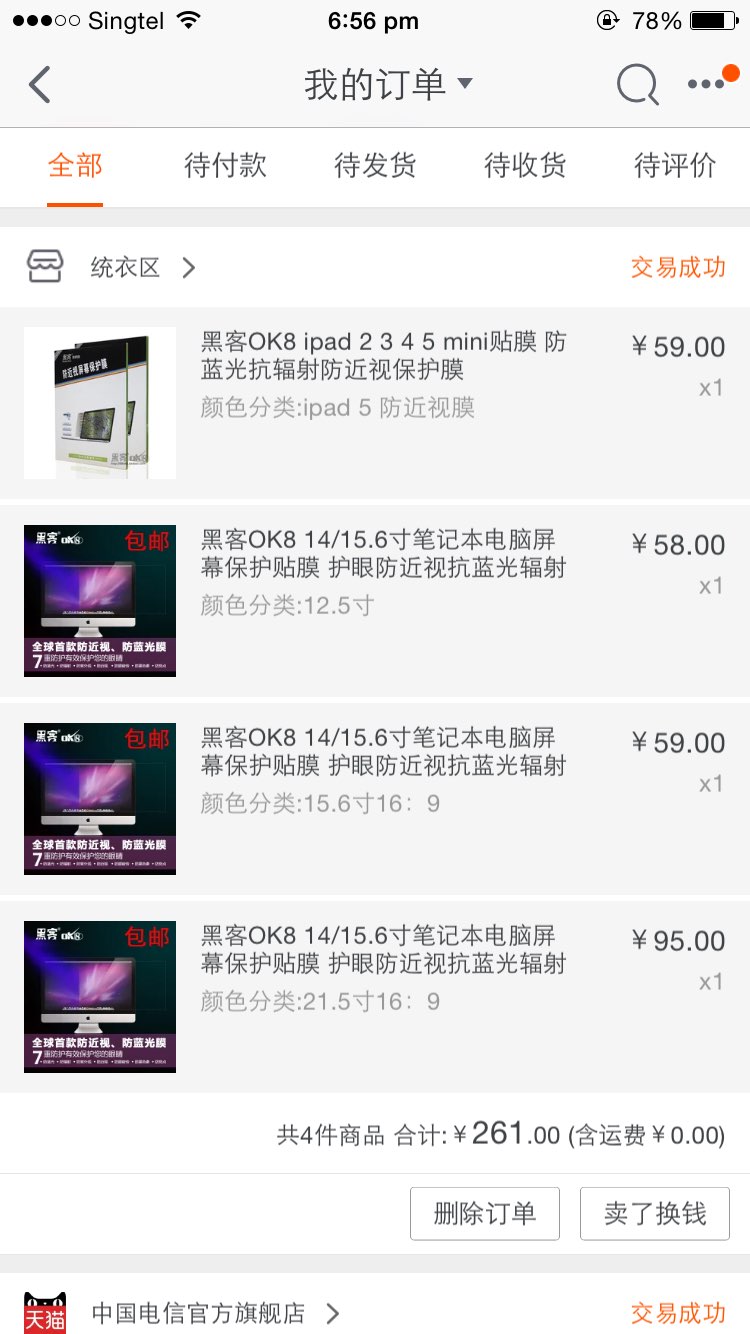Screen dimensions: 750x1334
Task: Go back using the top-left arrow
Action: tap(40, 85)
